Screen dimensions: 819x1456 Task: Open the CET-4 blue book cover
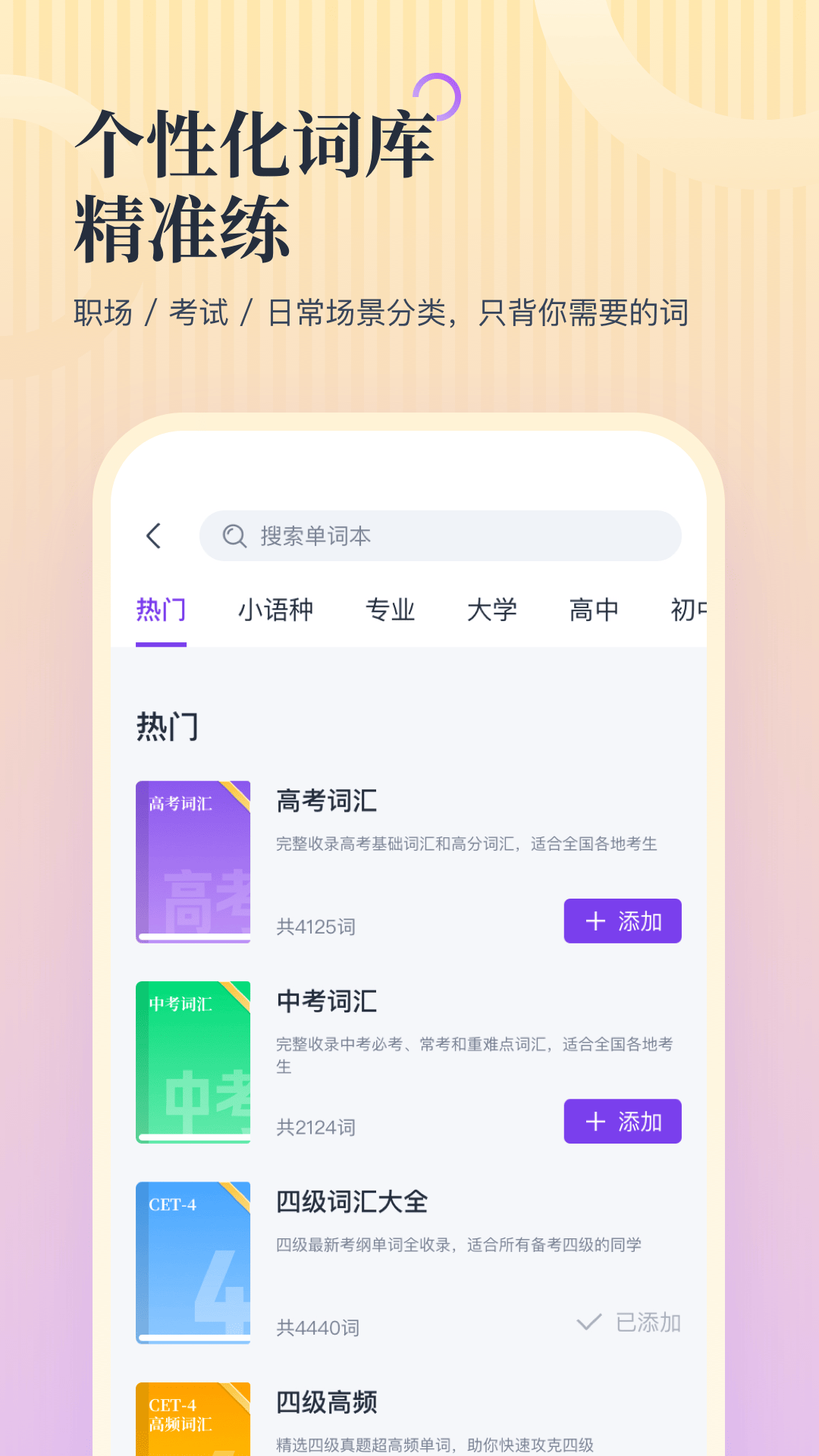(x=193, y=1263)
